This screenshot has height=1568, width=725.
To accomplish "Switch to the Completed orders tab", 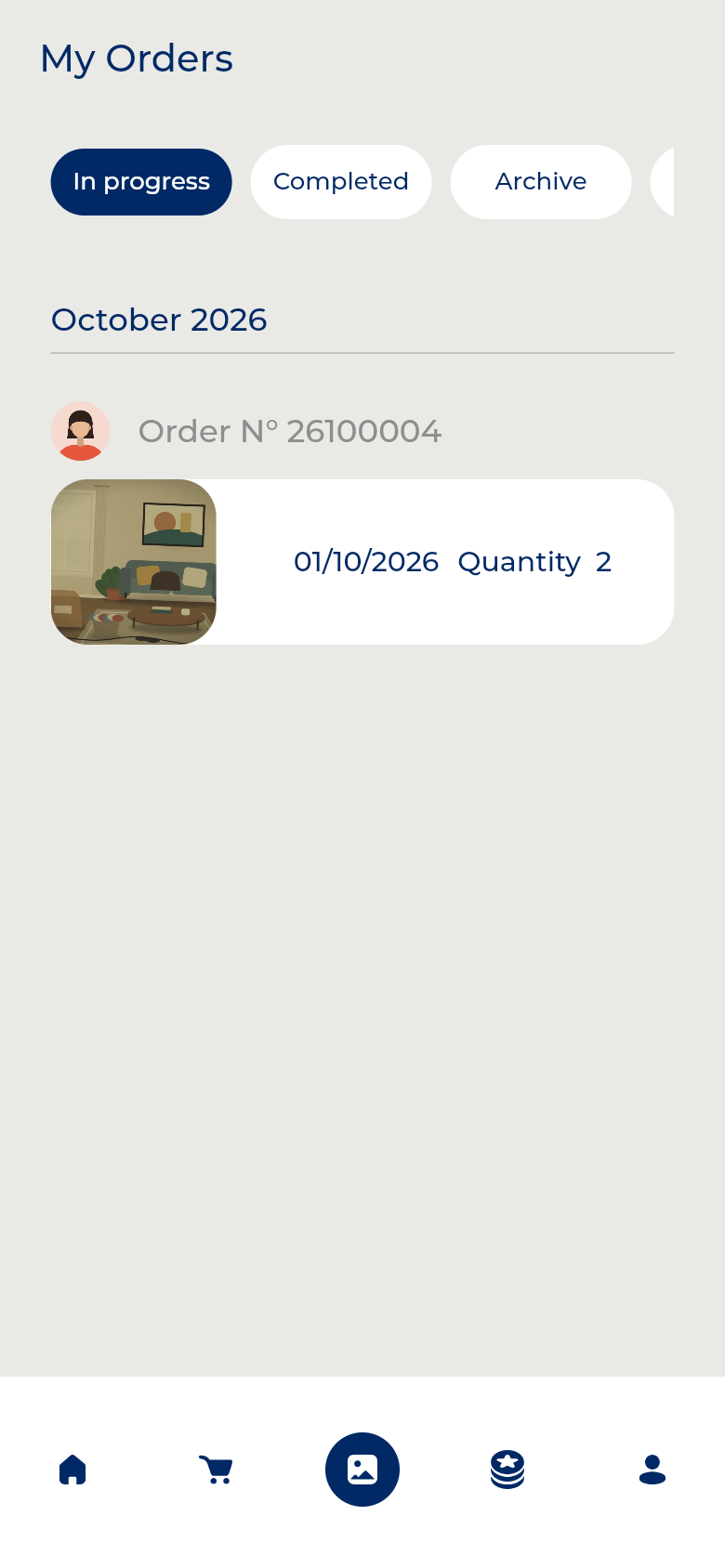I will (x=341, y=182).
